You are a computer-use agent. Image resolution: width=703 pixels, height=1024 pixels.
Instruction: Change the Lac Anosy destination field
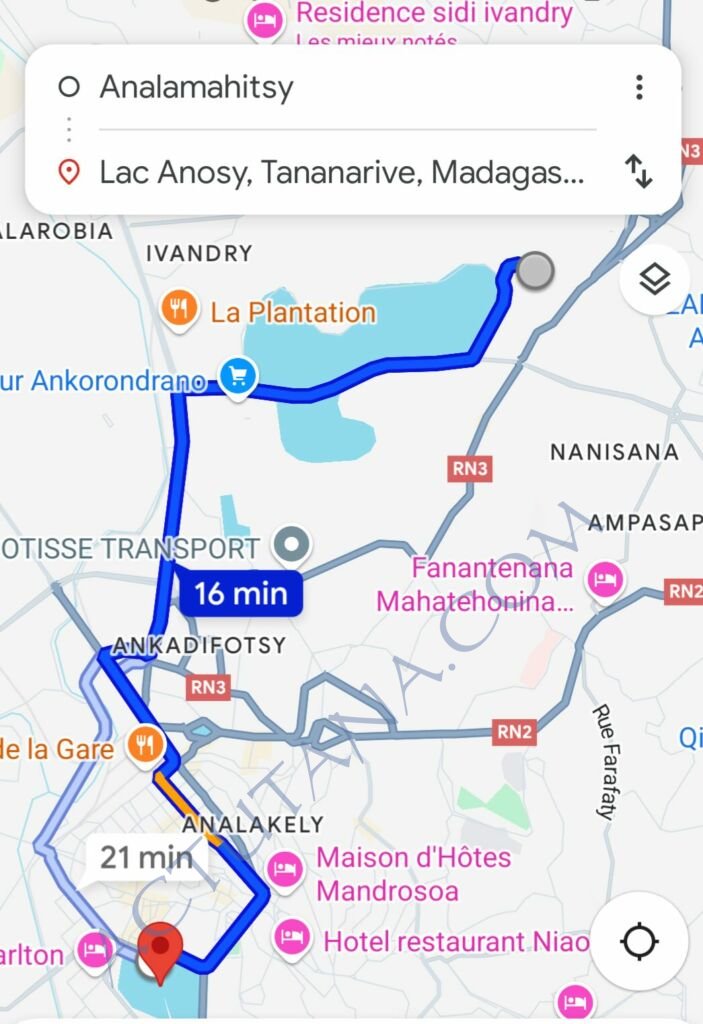click(340, 173)
